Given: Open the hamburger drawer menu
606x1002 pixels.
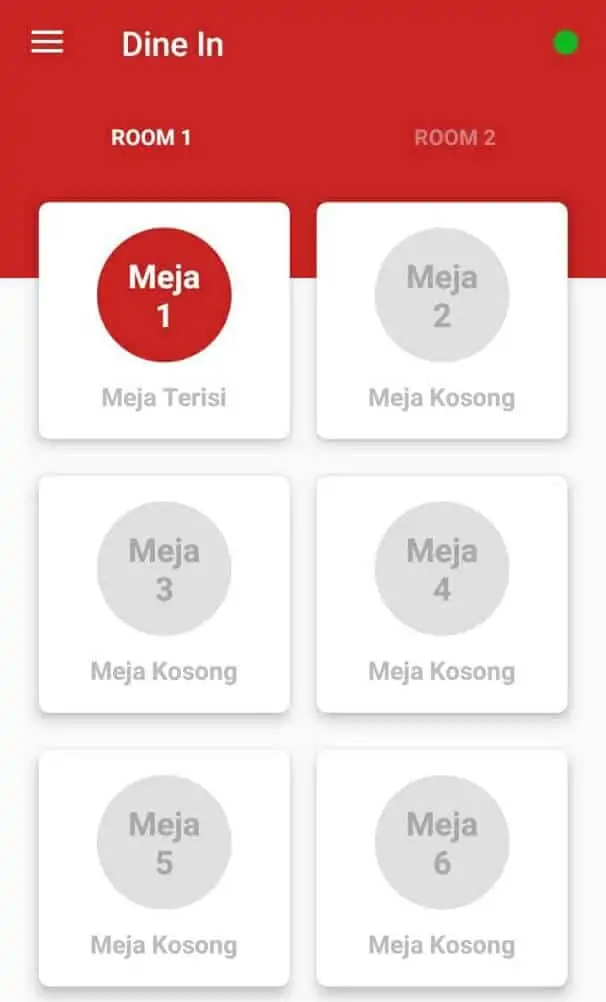Looking at the screenshot, I should pyautogui.click(x=47, y=43).
